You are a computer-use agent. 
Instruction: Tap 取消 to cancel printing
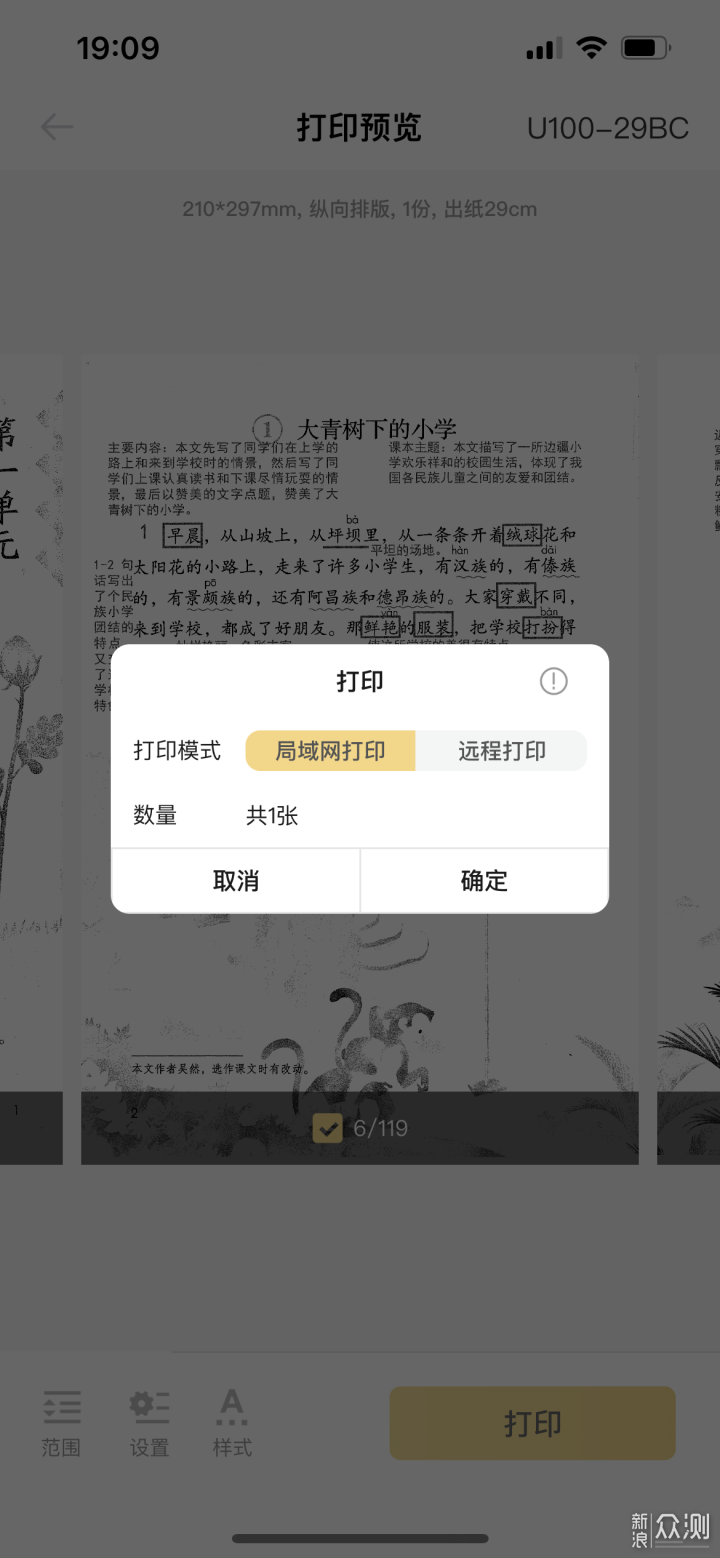coord(236,881)
